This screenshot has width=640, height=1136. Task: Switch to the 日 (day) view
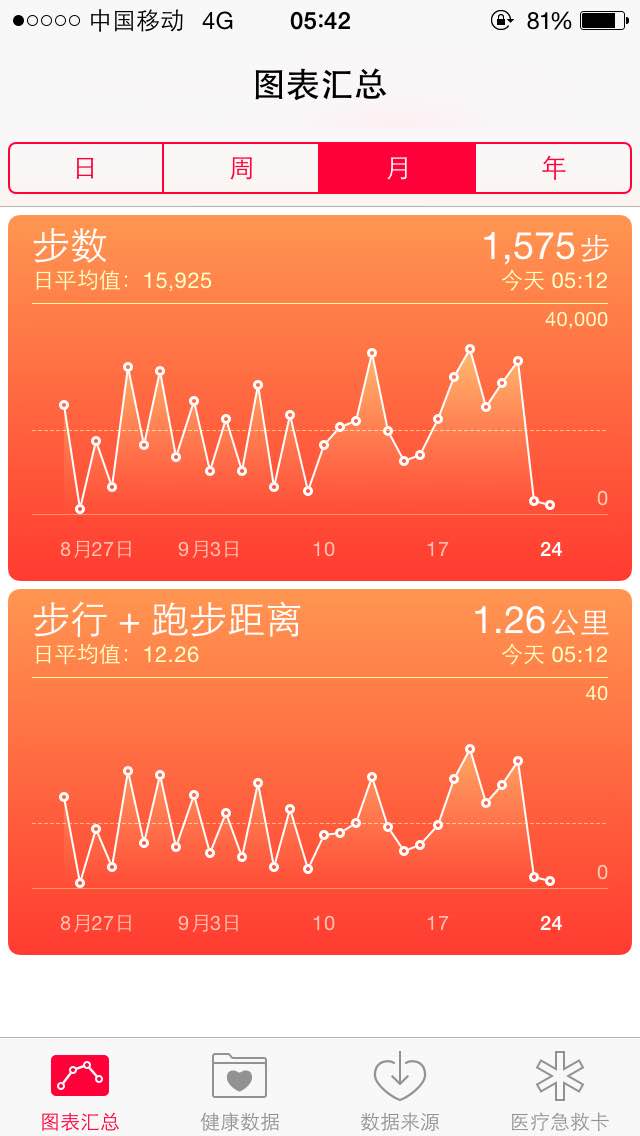(x=86, y=168)
